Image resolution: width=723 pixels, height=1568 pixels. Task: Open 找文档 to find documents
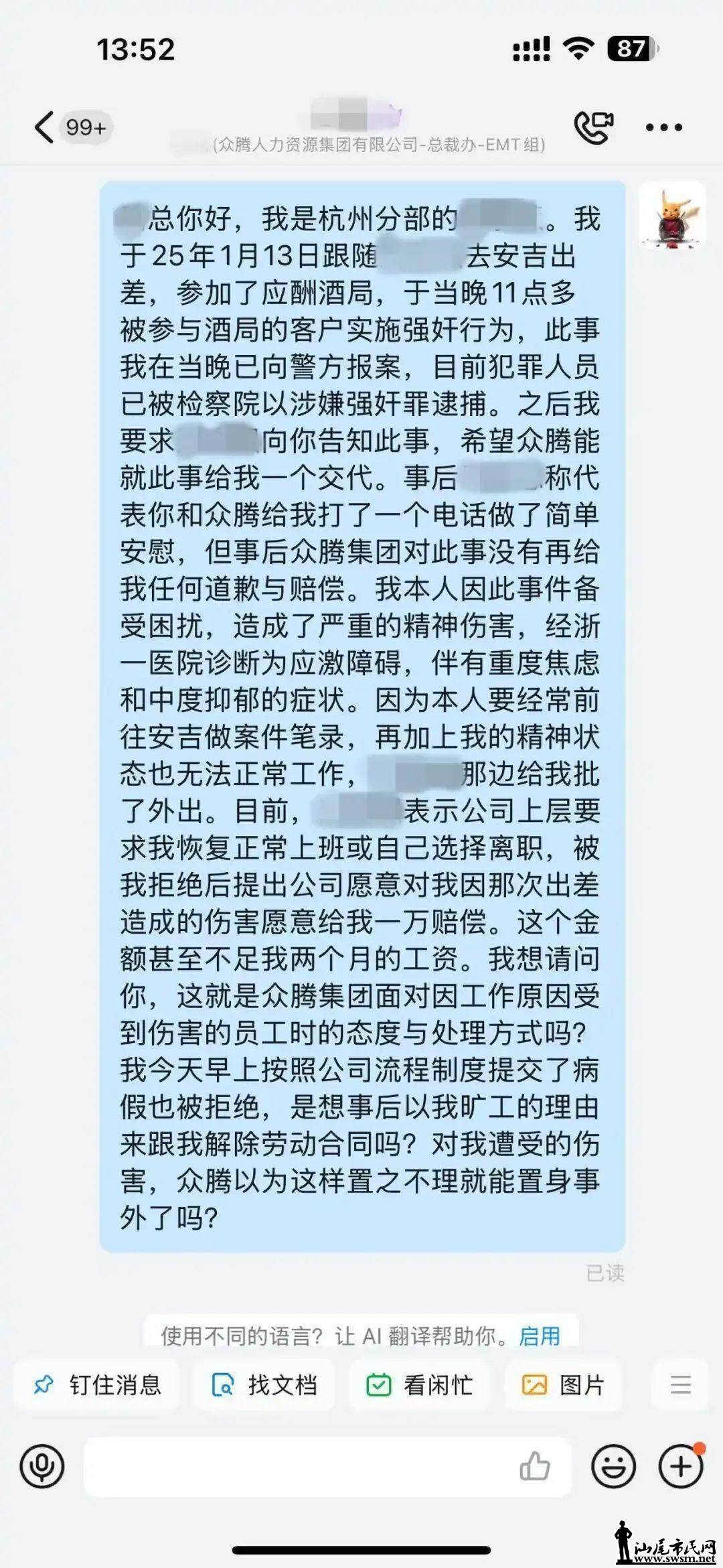pos(264,1384)
